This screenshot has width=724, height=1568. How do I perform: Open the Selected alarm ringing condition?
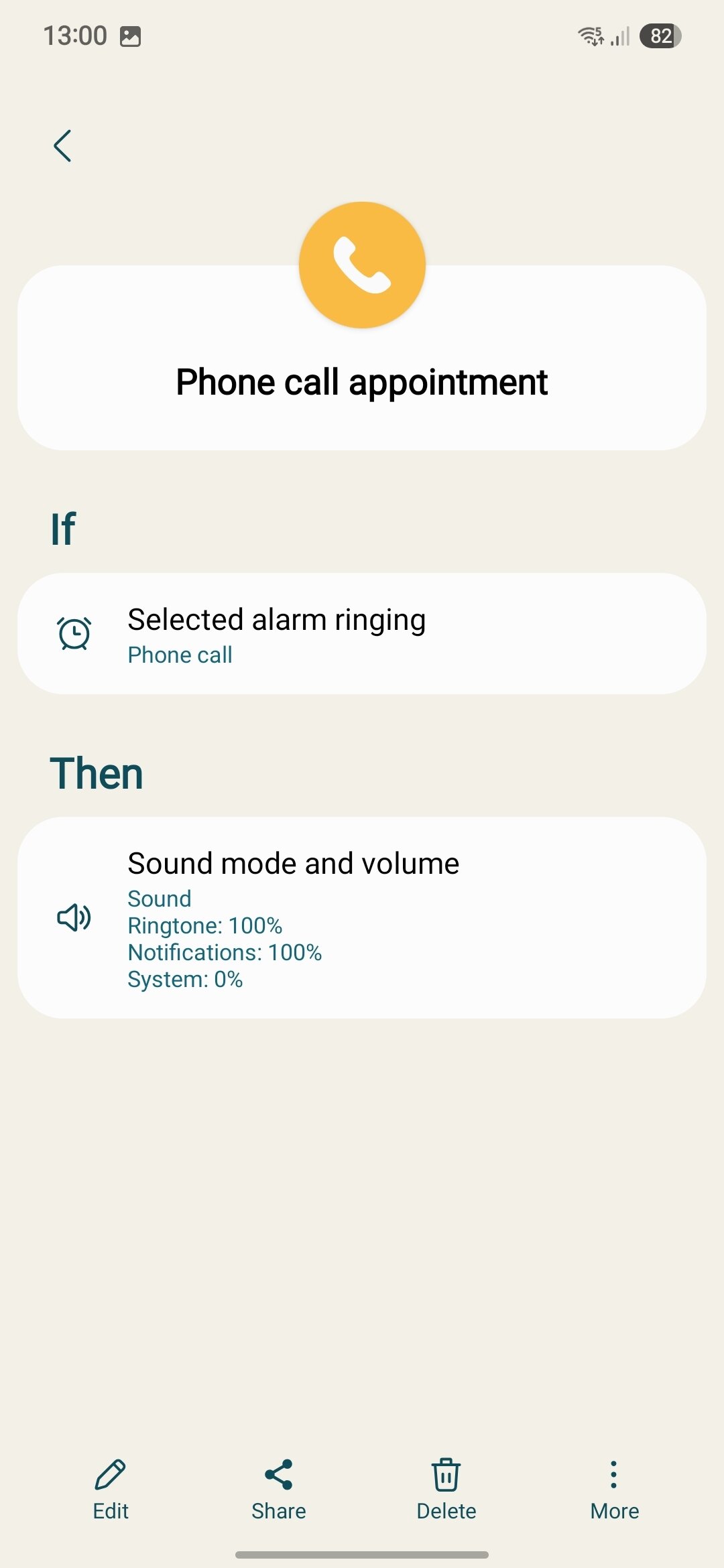[x=362, y=633]
